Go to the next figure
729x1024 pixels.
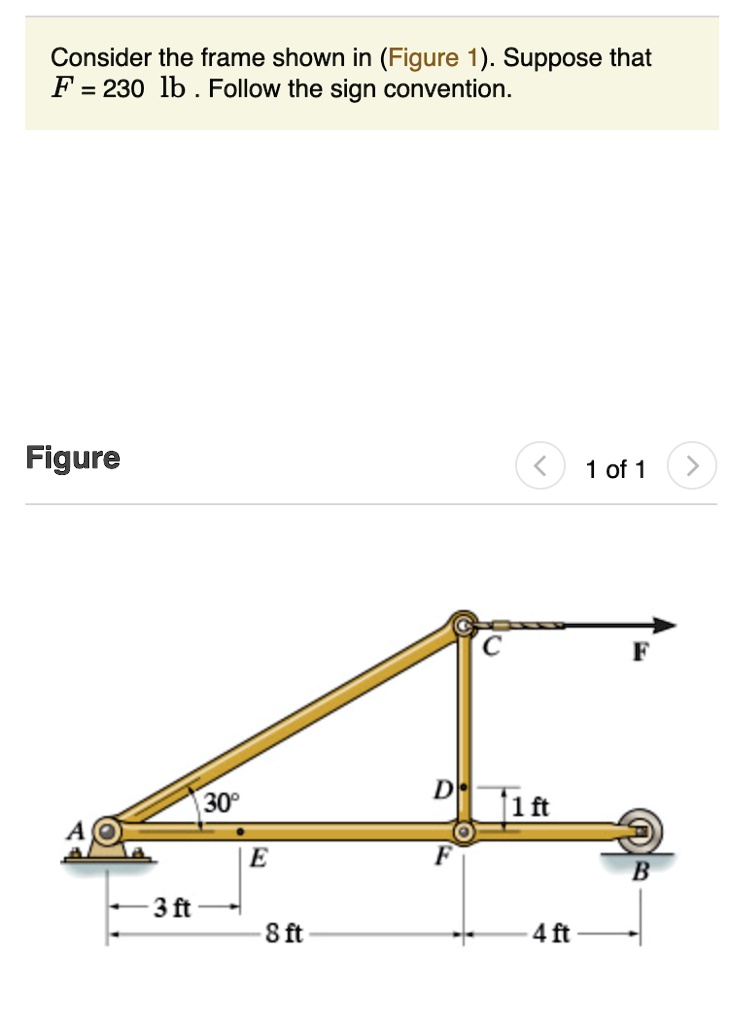694,467
